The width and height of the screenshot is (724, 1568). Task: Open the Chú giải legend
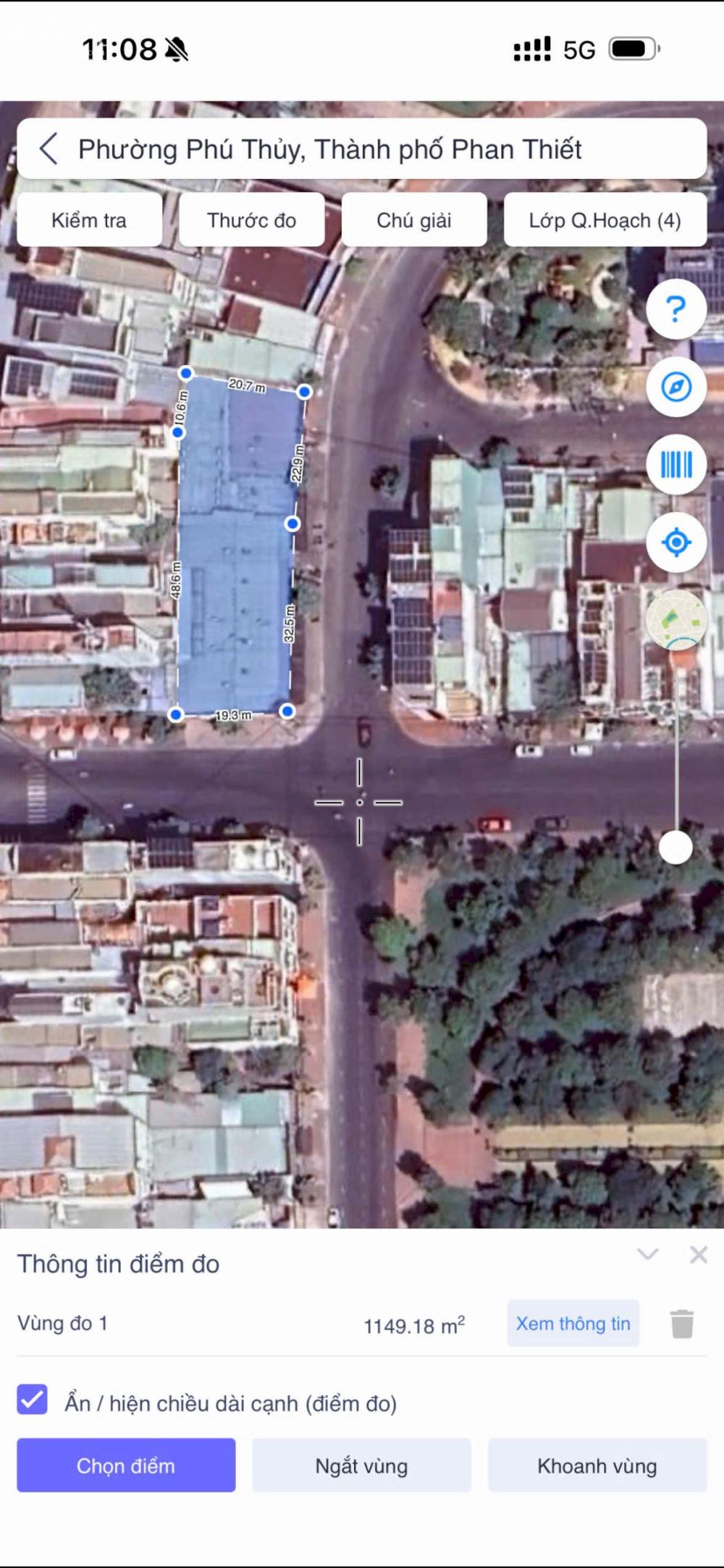click(x=413, y=220)
